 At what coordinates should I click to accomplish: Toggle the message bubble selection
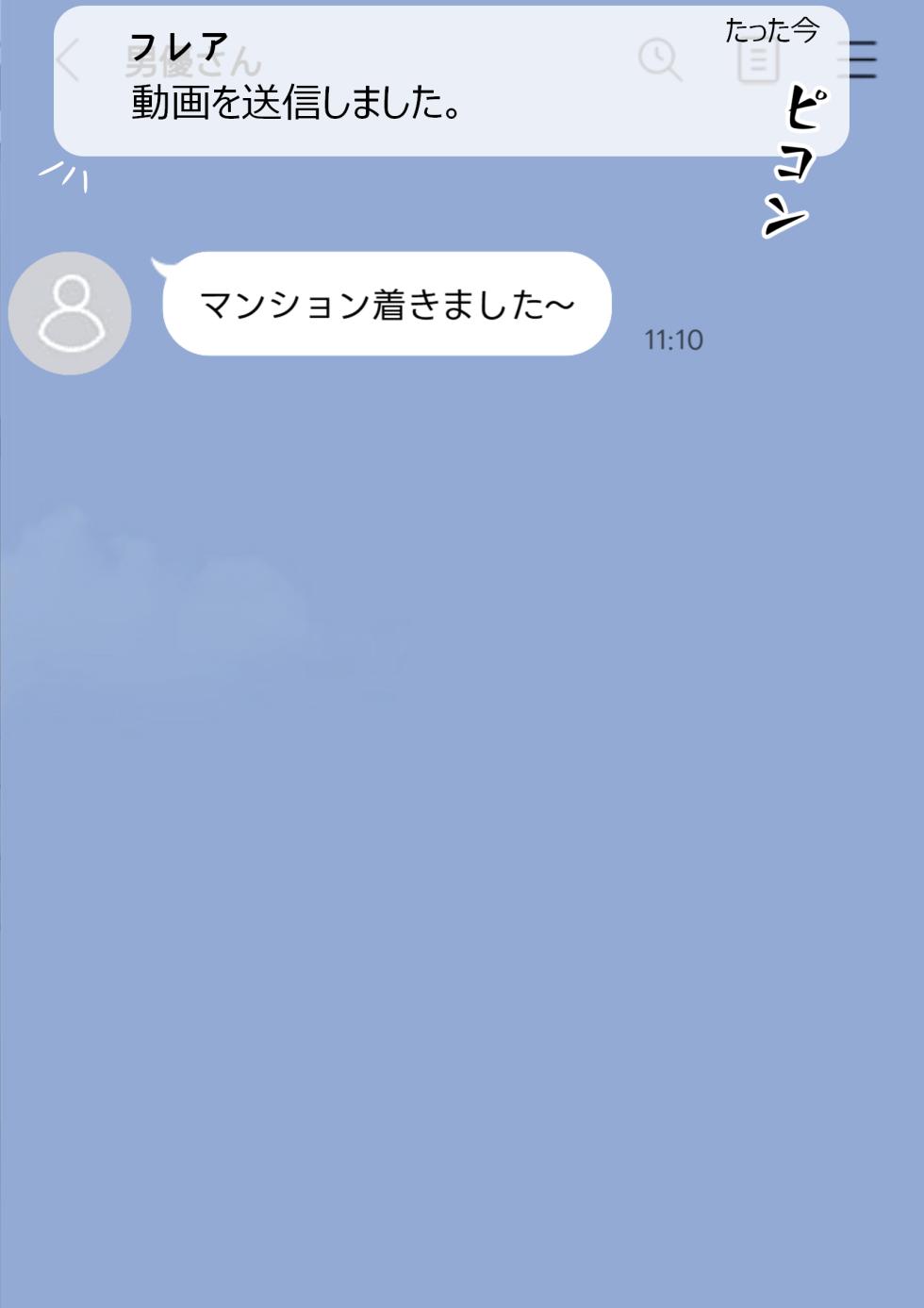click(x=387, y=304)
